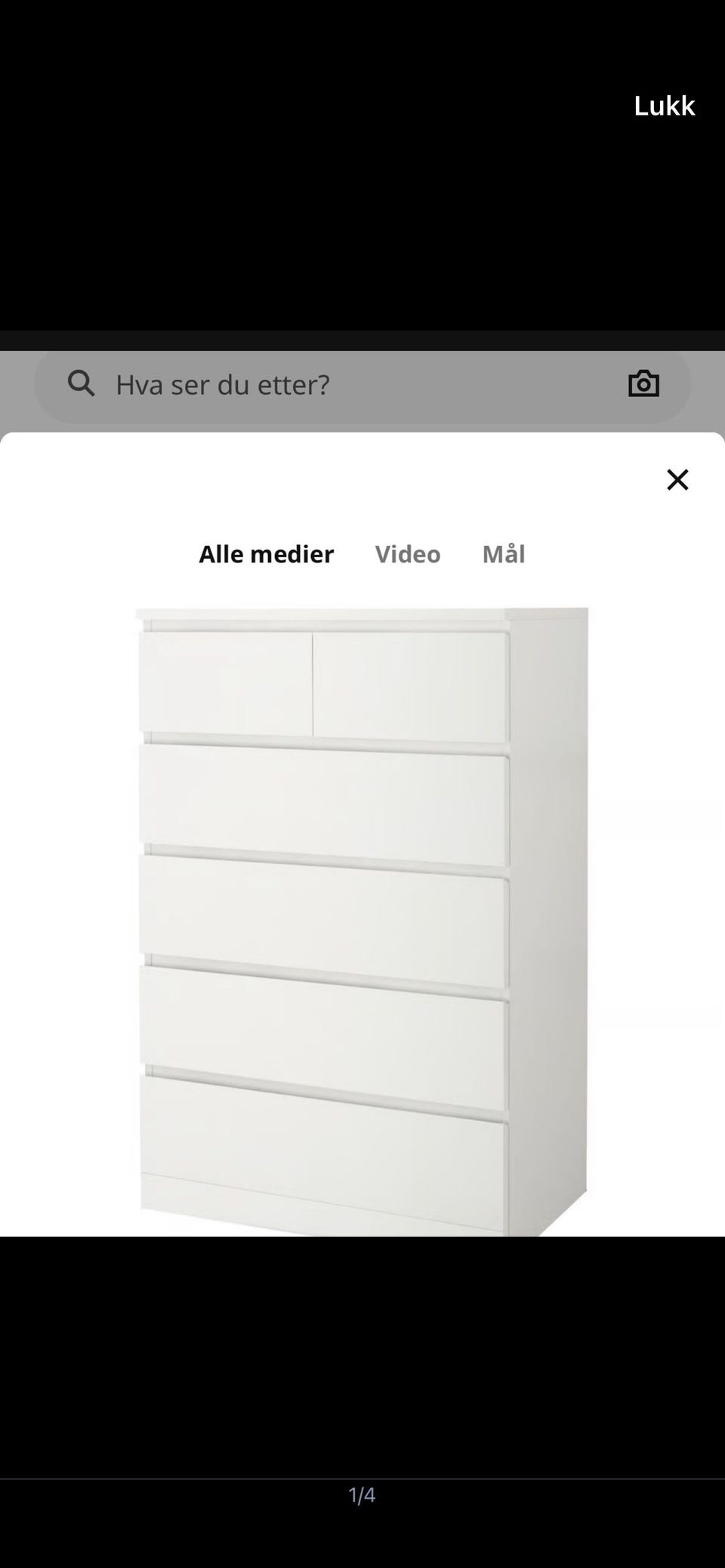Return to all media via Alle medier
This screenshot has height=1568, width=725.
coord(266,553)
